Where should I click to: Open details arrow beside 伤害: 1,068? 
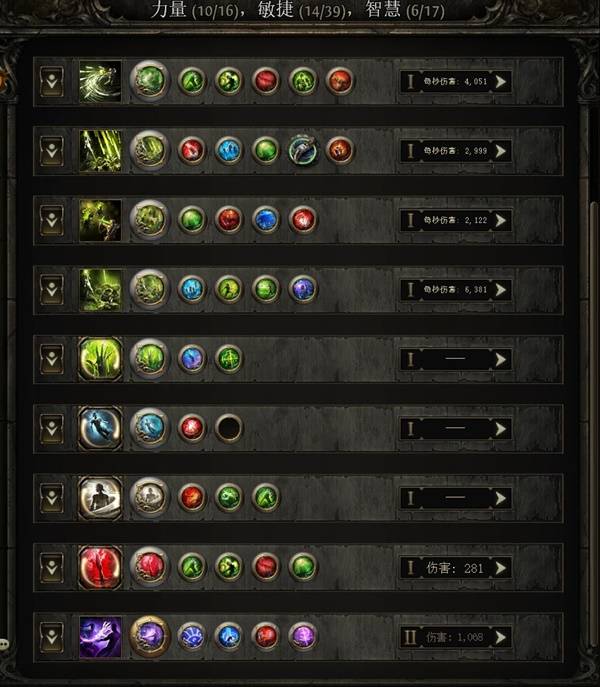pyautogui.click(x=501, y=637)
